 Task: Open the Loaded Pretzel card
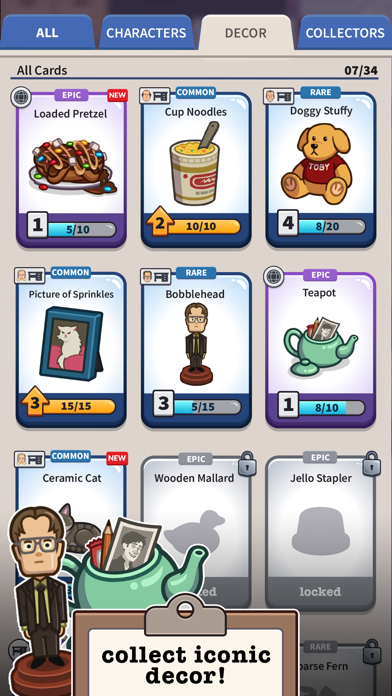(x=71, y=169)
